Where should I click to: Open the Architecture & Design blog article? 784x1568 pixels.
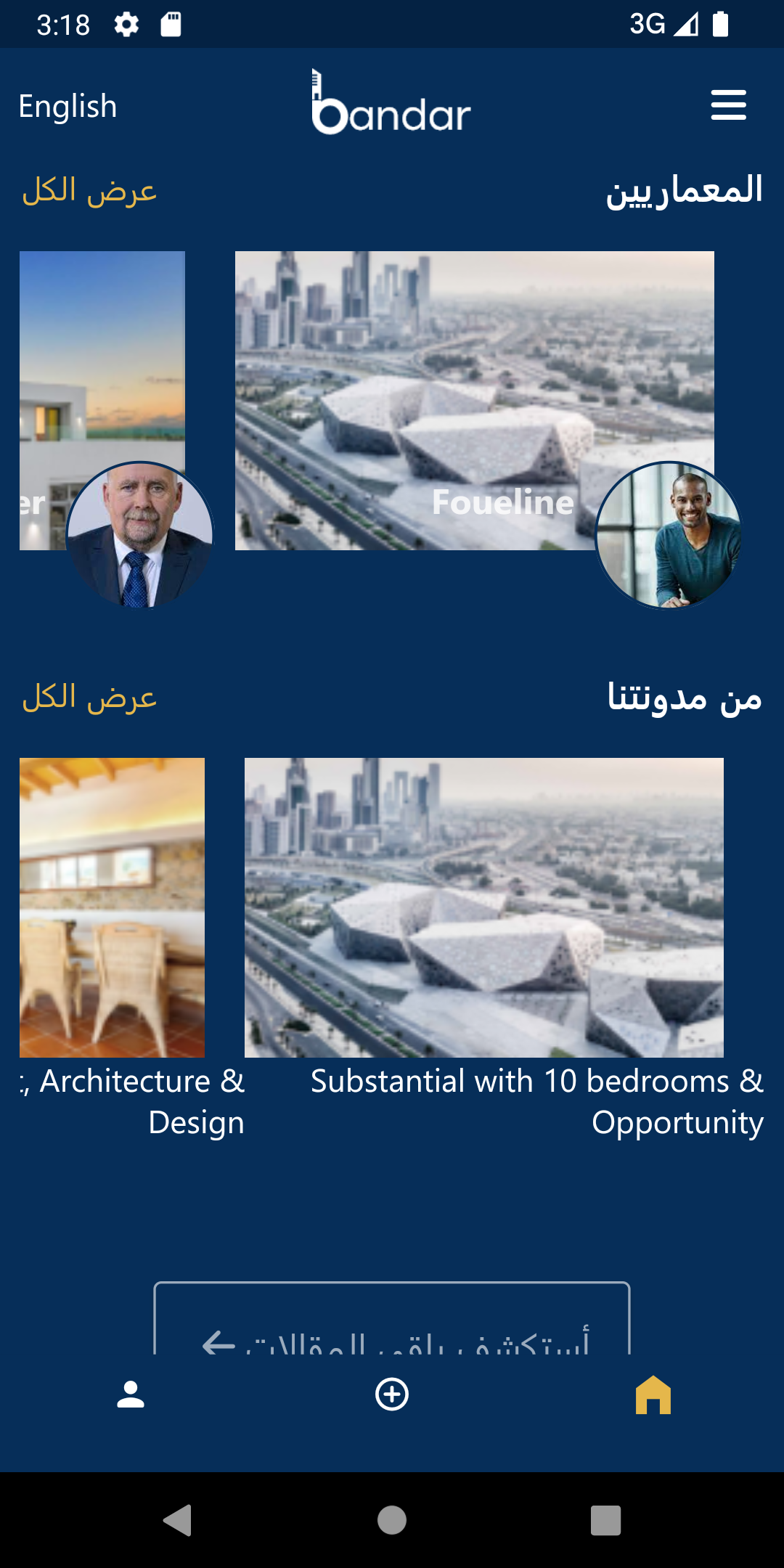[113, 907]
